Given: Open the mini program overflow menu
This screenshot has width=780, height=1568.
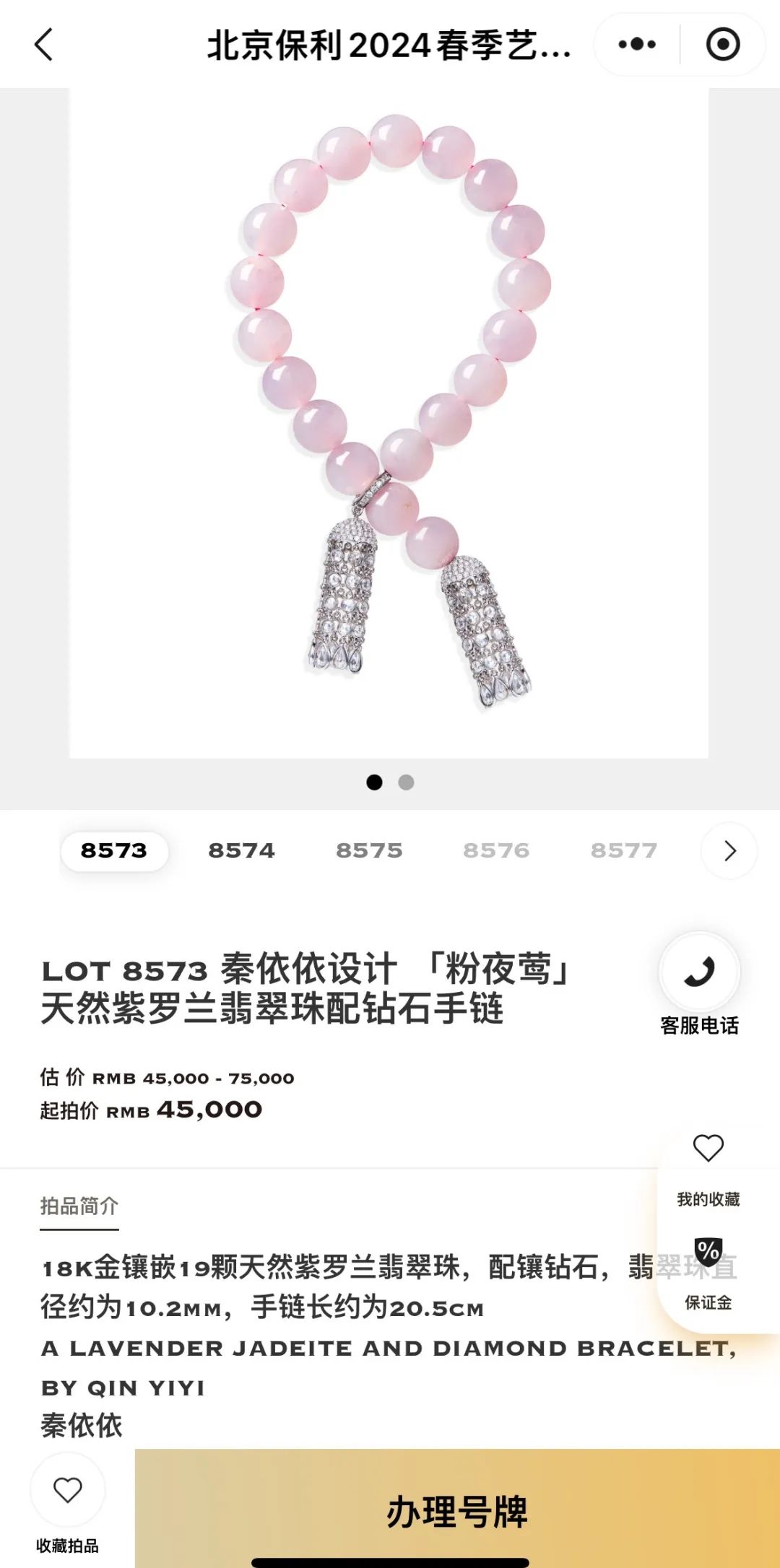Looking at the screenshot, I should 637,45.
